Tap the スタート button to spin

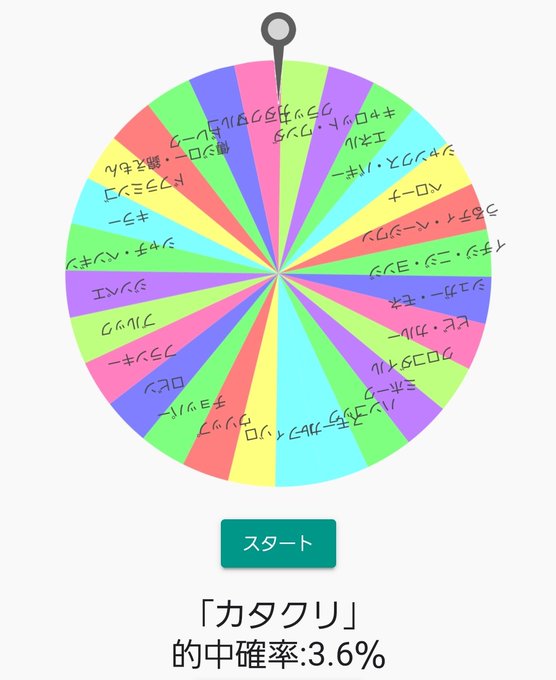278,543
